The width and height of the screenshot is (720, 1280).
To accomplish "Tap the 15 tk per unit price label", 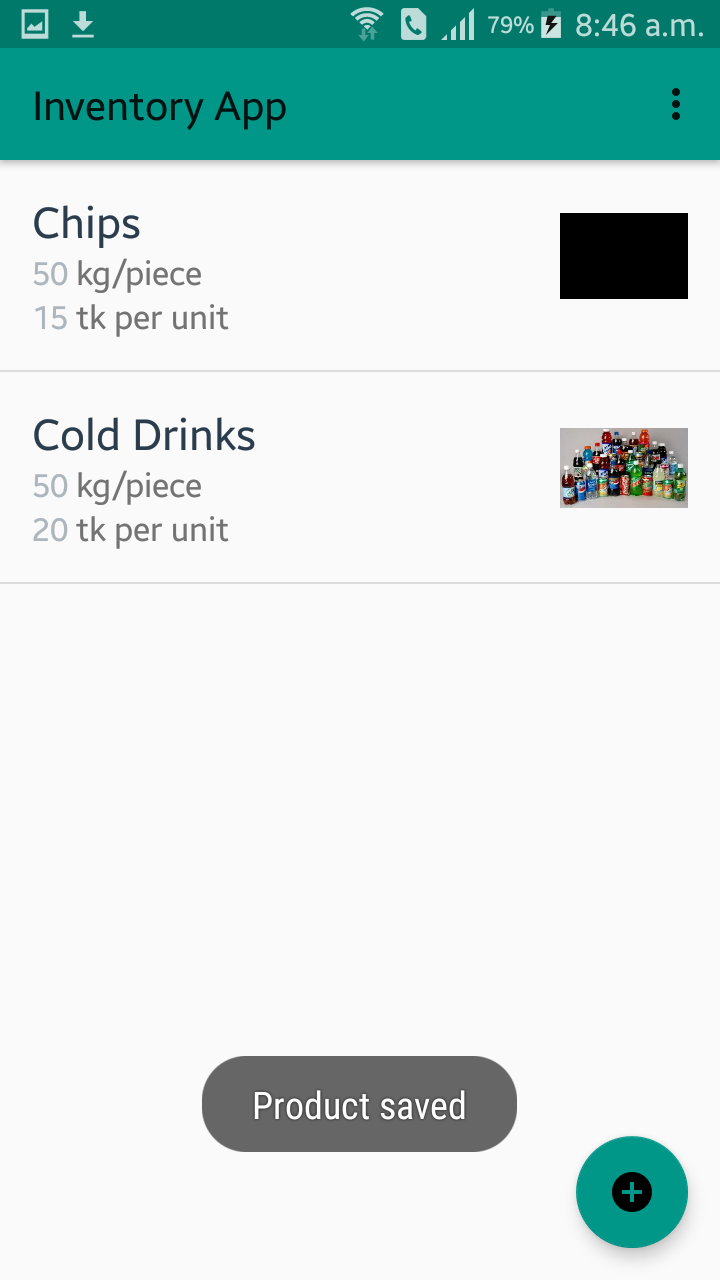I will (130, 318).
